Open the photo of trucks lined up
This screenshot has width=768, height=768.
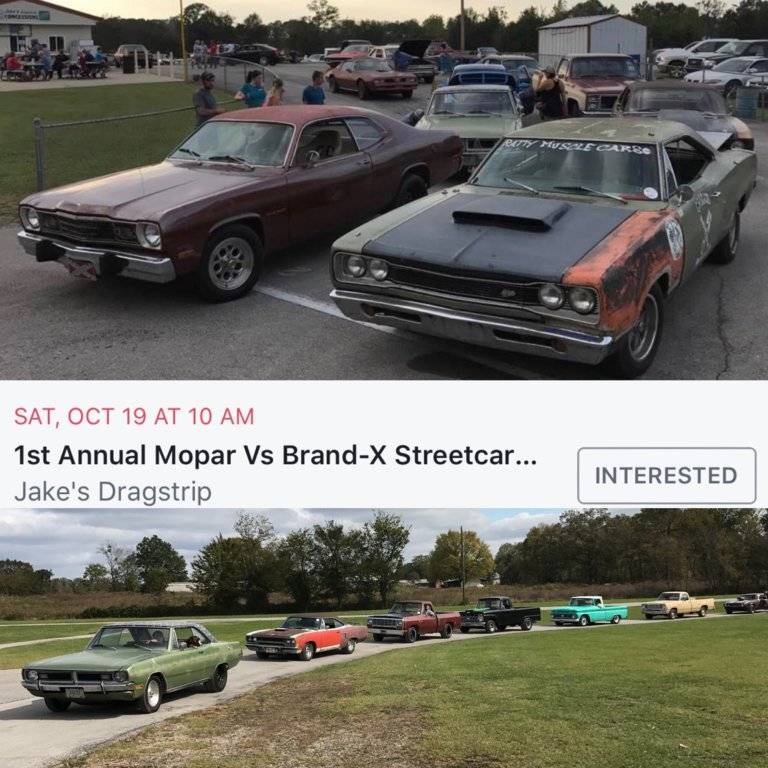384,638
